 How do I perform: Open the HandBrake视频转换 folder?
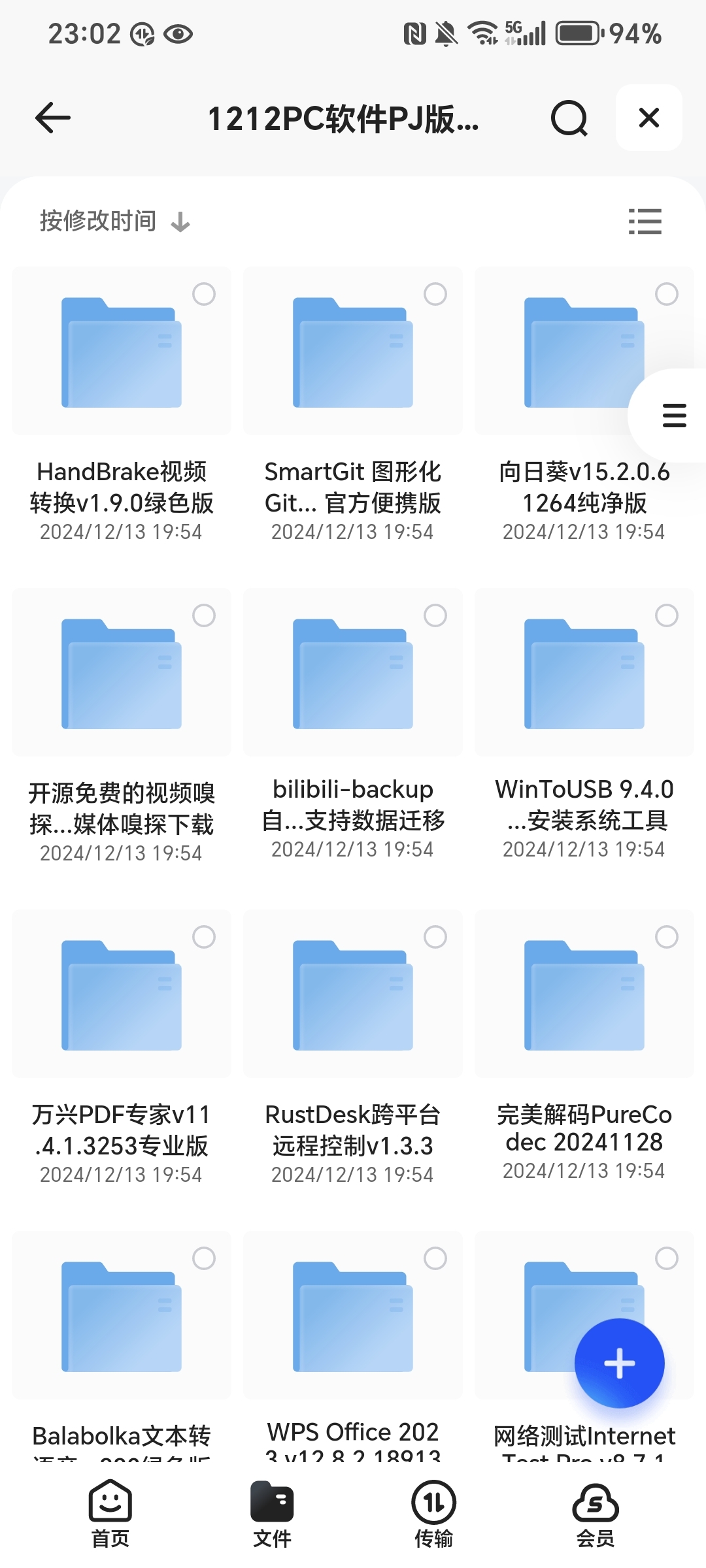122,405
